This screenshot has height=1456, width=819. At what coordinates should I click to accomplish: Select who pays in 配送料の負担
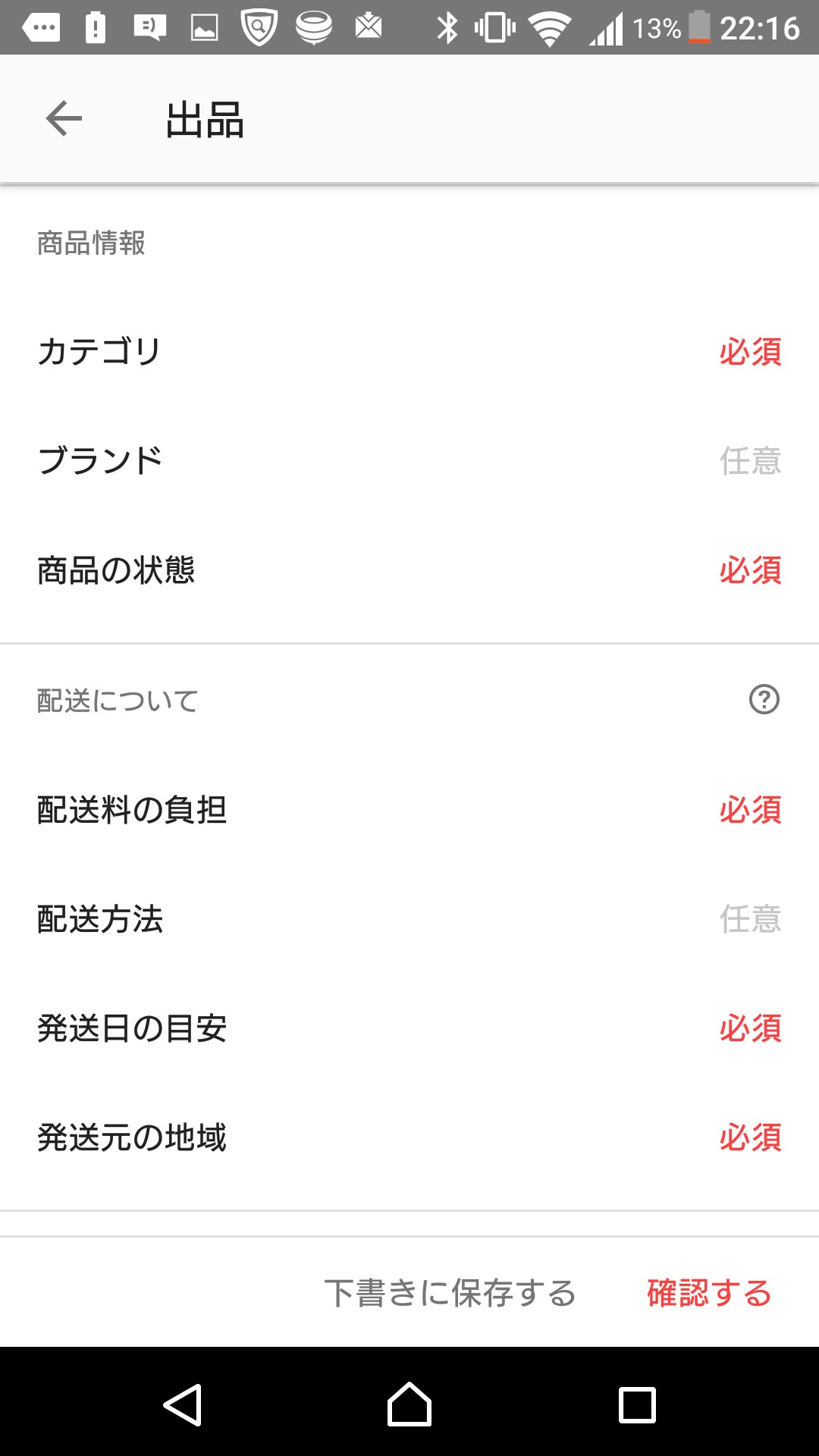[409, 810]
